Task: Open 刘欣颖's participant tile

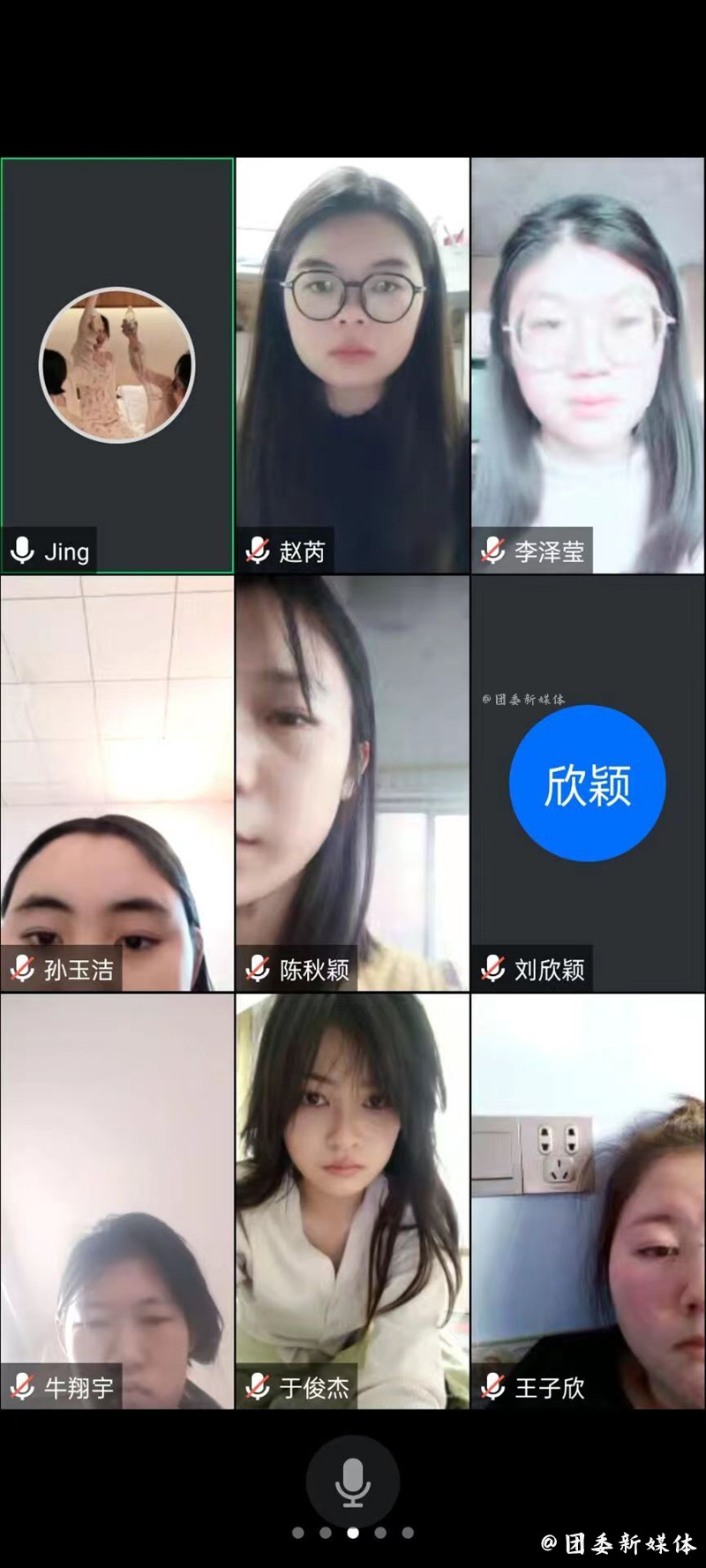Action: pyautogui.click(x=588, y=784)
